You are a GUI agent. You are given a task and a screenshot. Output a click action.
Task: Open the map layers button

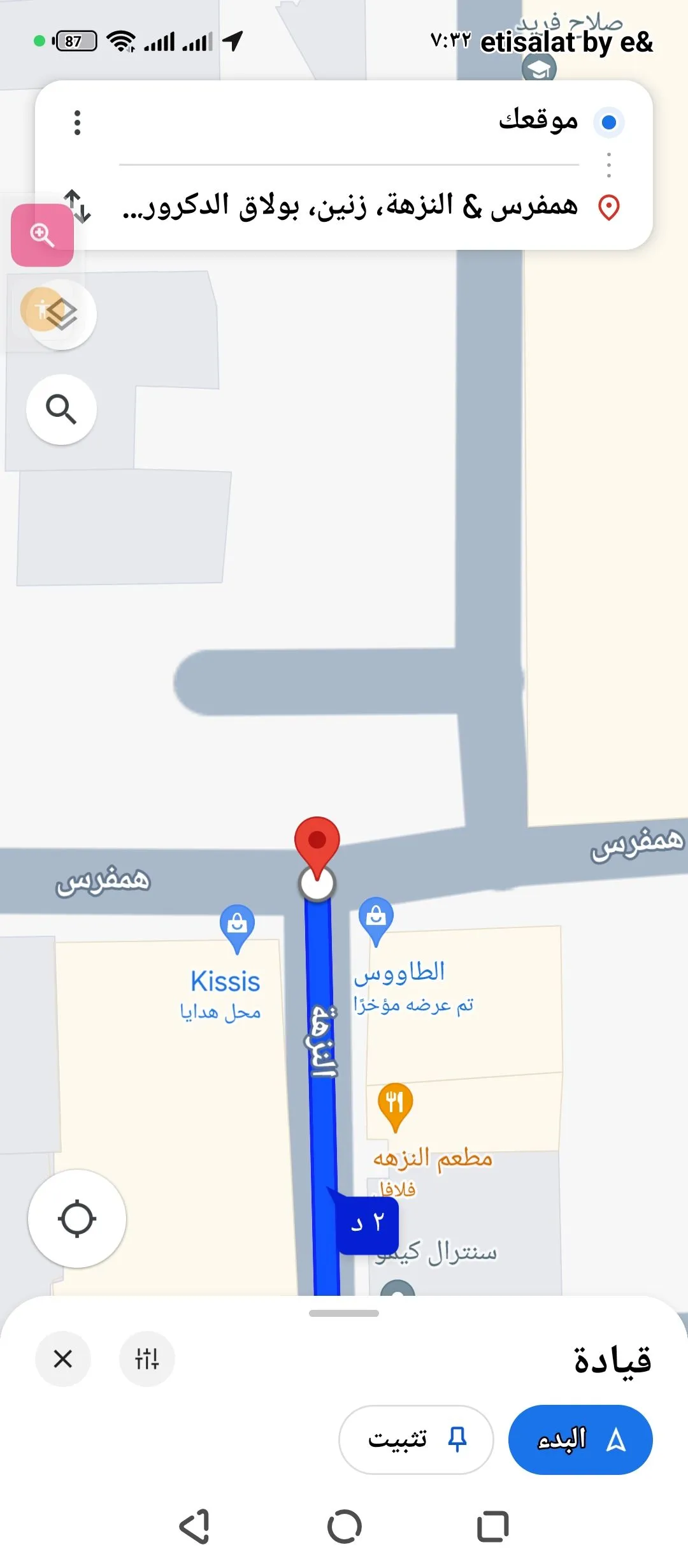tap(62, 314)
